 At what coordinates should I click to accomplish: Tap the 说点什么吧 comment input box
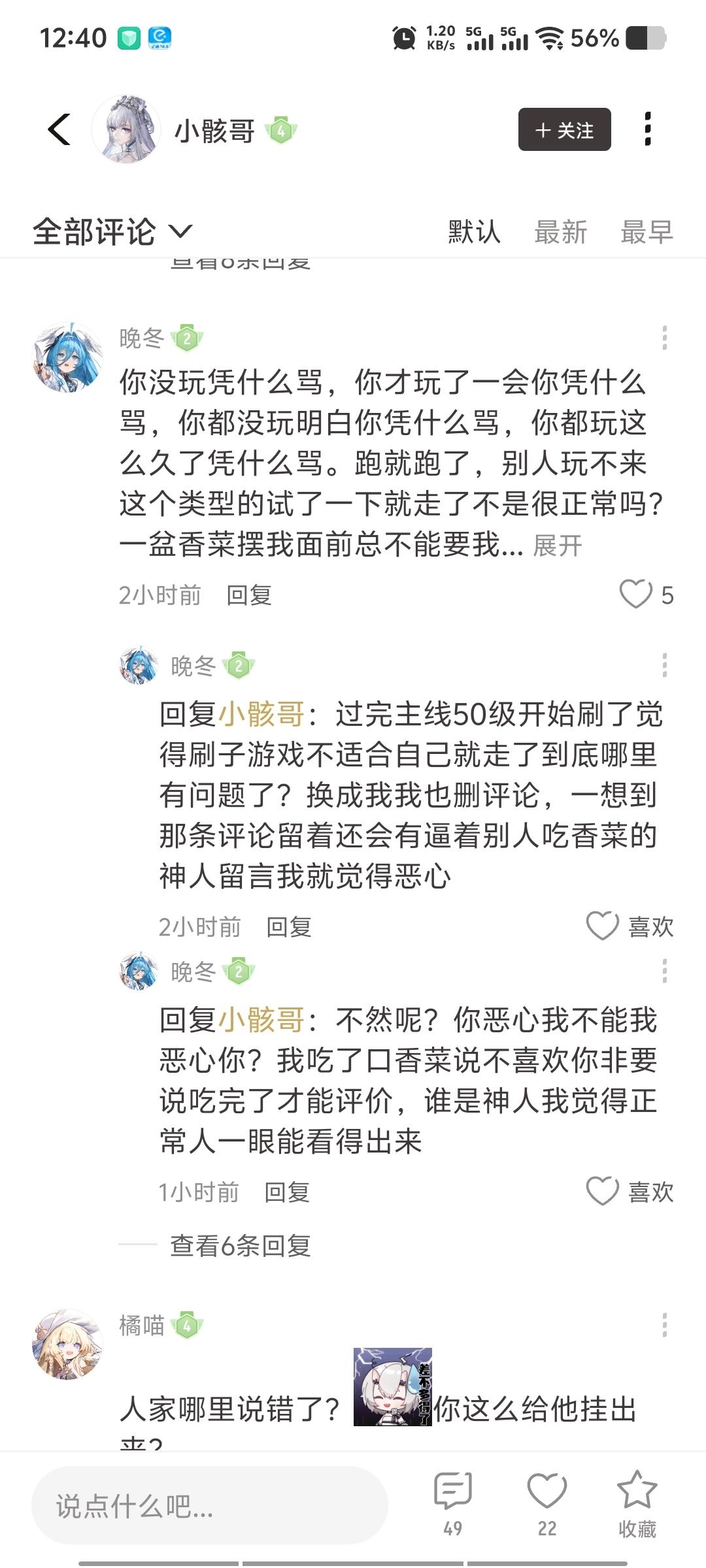point(209,1507)
